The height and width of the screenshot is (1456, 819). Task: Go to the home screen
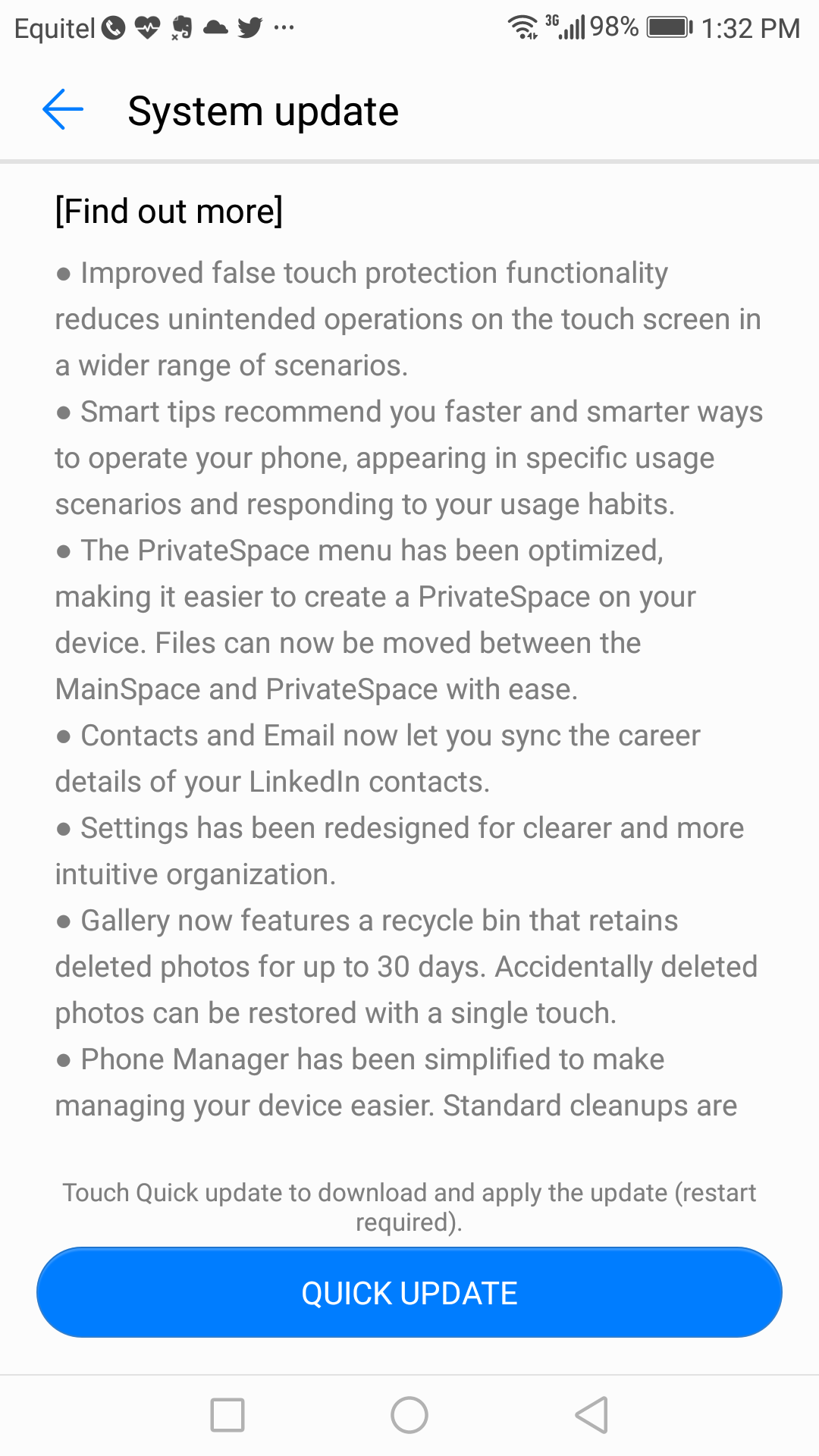point(409,1415)
